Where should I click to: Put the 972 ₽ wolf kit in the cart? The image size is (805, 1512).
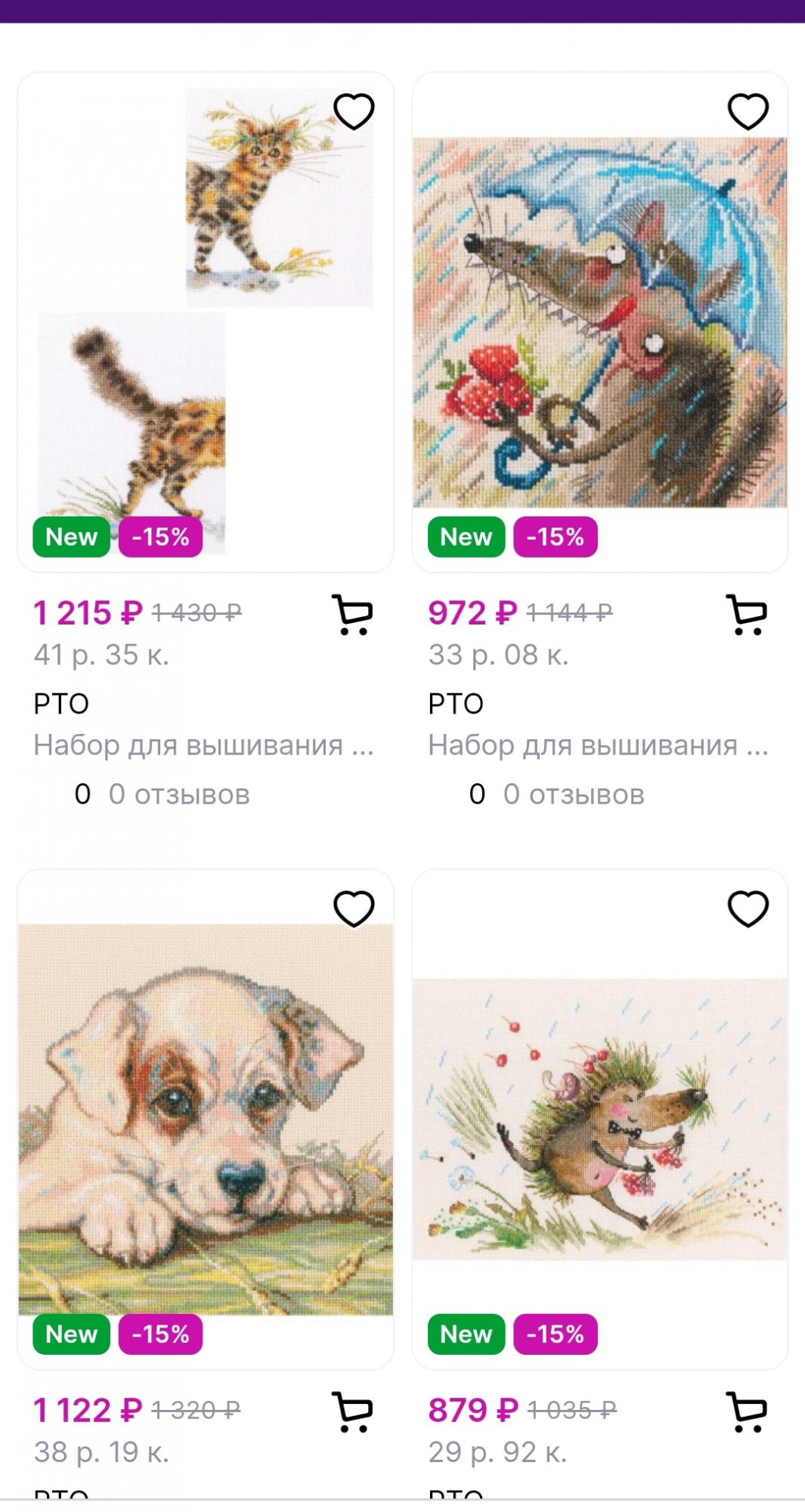(747, 615)
